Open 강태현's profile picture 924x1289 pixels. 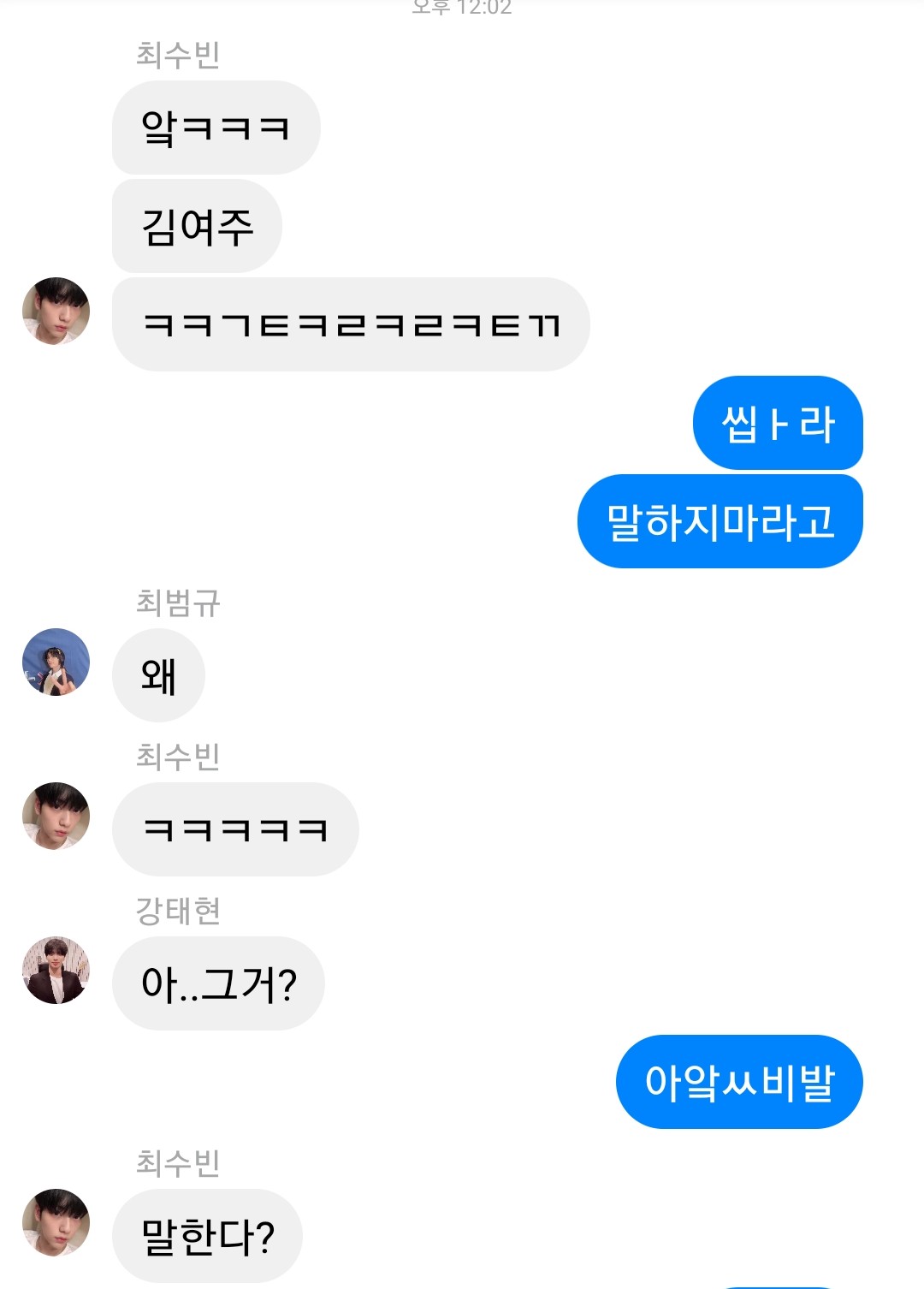56,970
